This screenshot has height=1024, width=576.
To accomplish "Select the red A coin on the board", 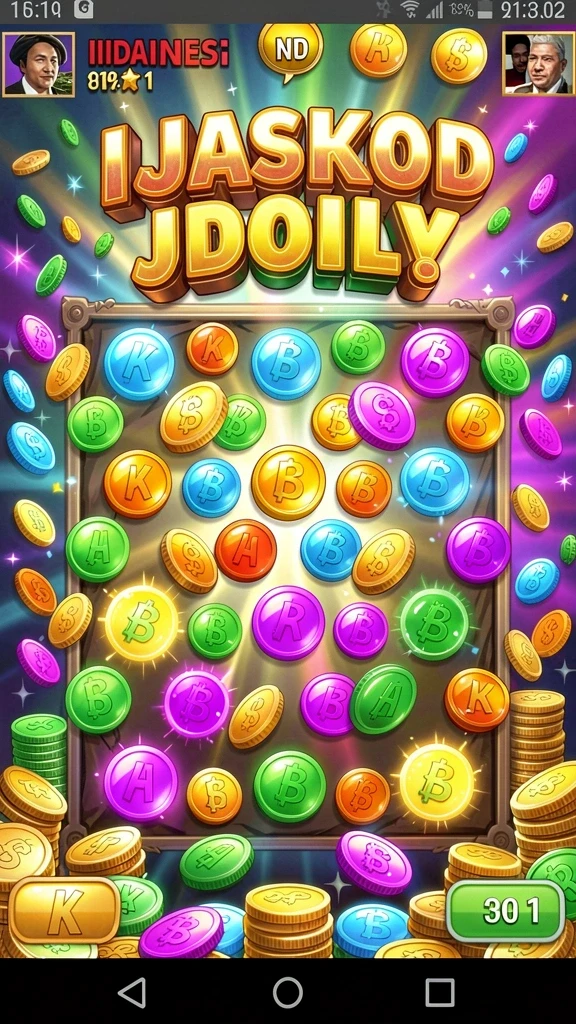I will click(246, 550).
